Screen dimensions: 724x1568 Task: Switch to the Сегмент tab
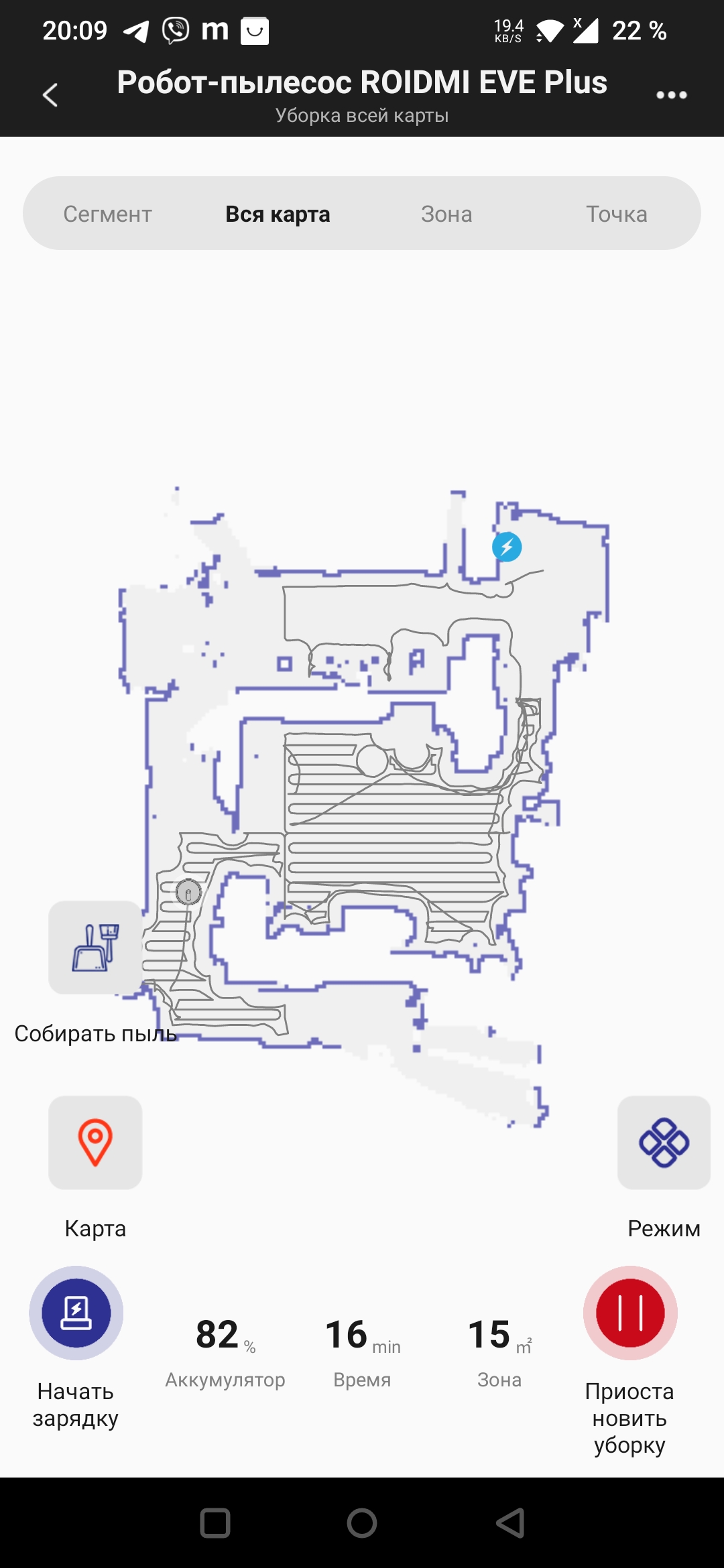(107, 214)
